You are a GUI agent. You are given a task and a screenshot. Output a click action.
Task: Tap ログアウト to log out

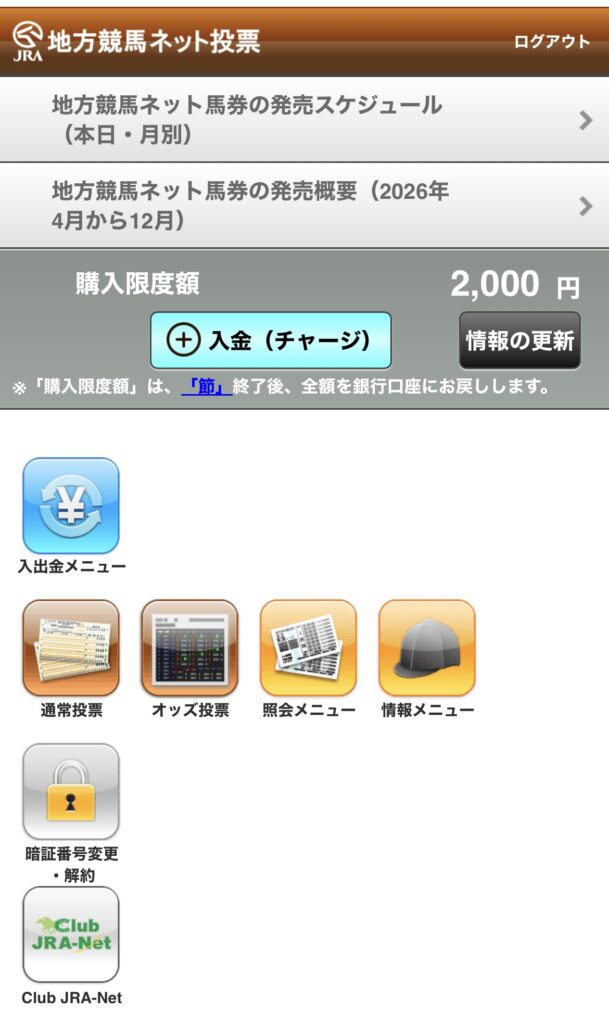pyautogui.click(x=552, y=41)
